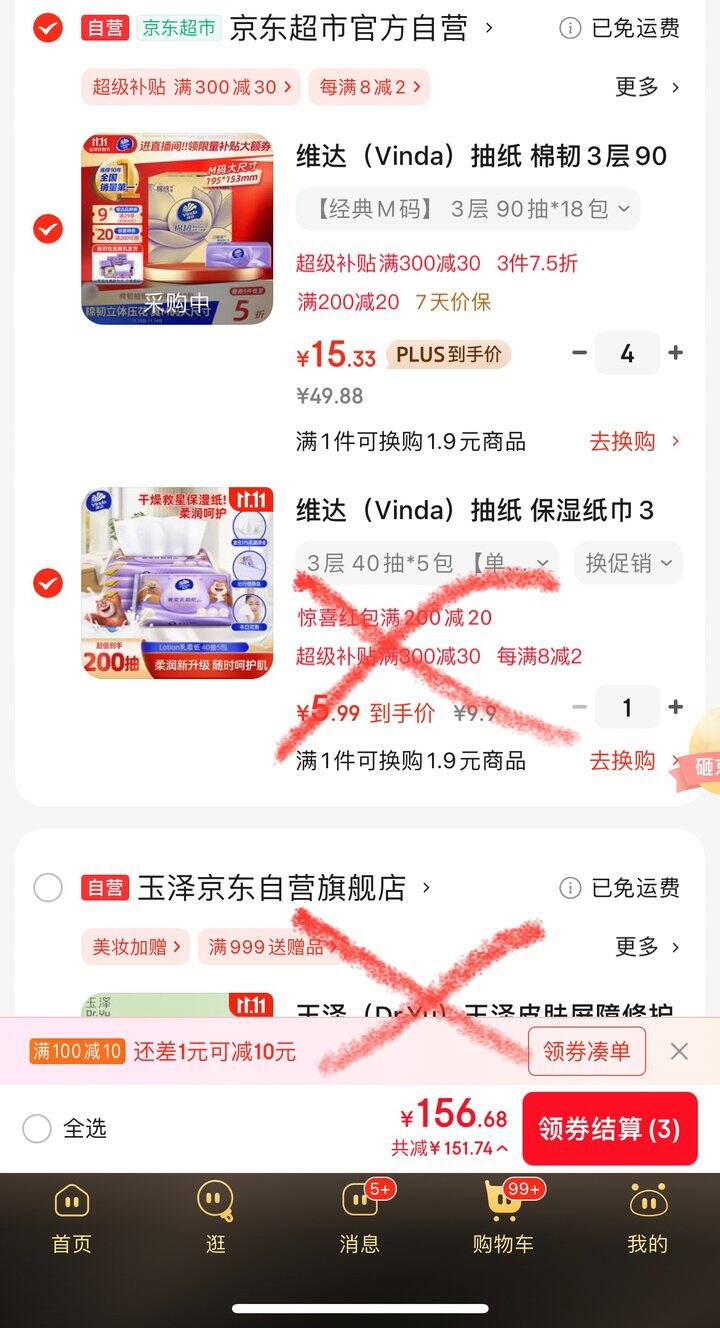Open the 维达保湿纸巾 product thumbnail
Screen dimensions: 720x1328
(176, 583)
